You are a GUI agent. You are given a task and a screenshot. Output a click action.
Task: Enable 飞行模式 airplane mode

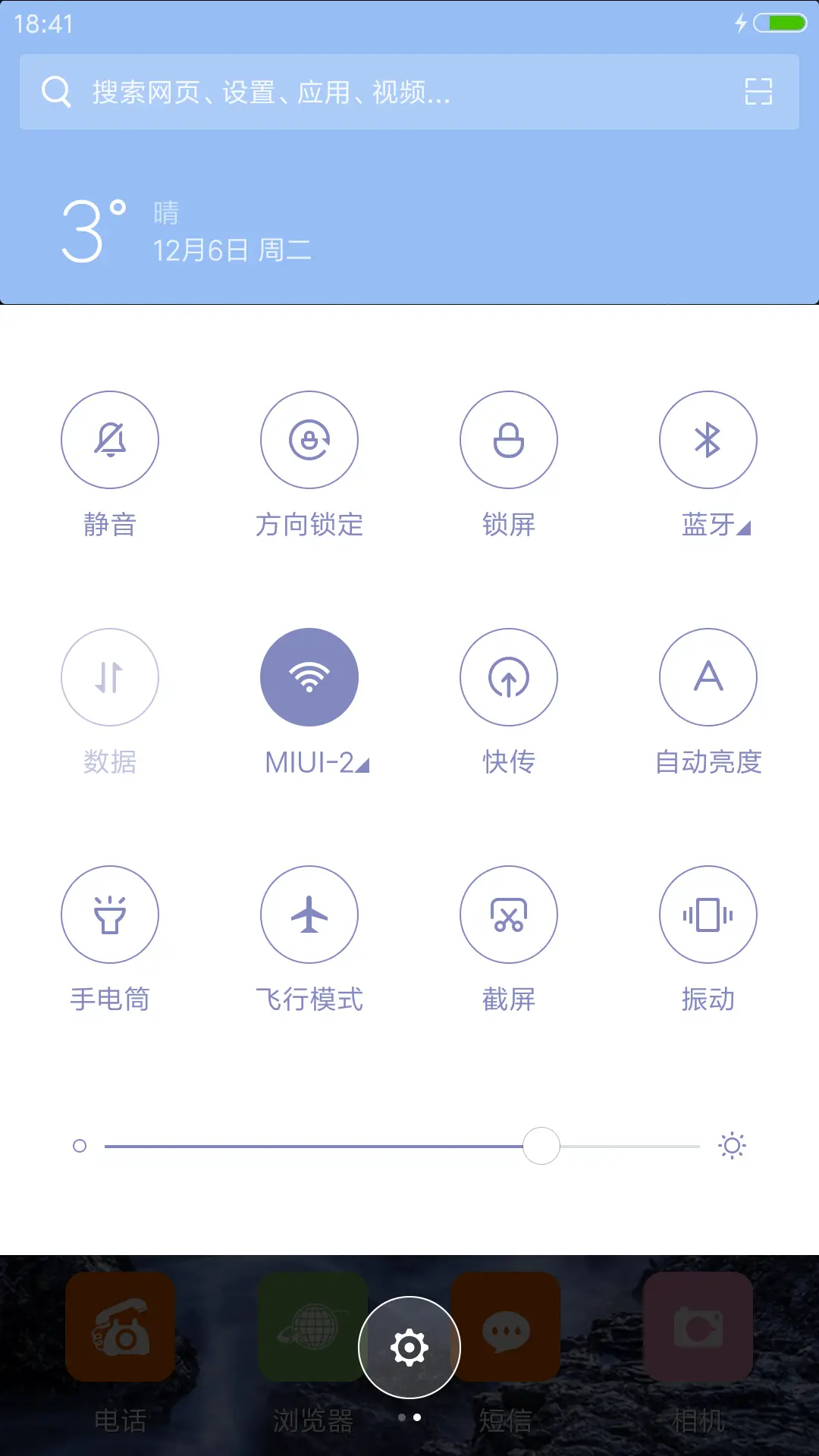[309, 915]
